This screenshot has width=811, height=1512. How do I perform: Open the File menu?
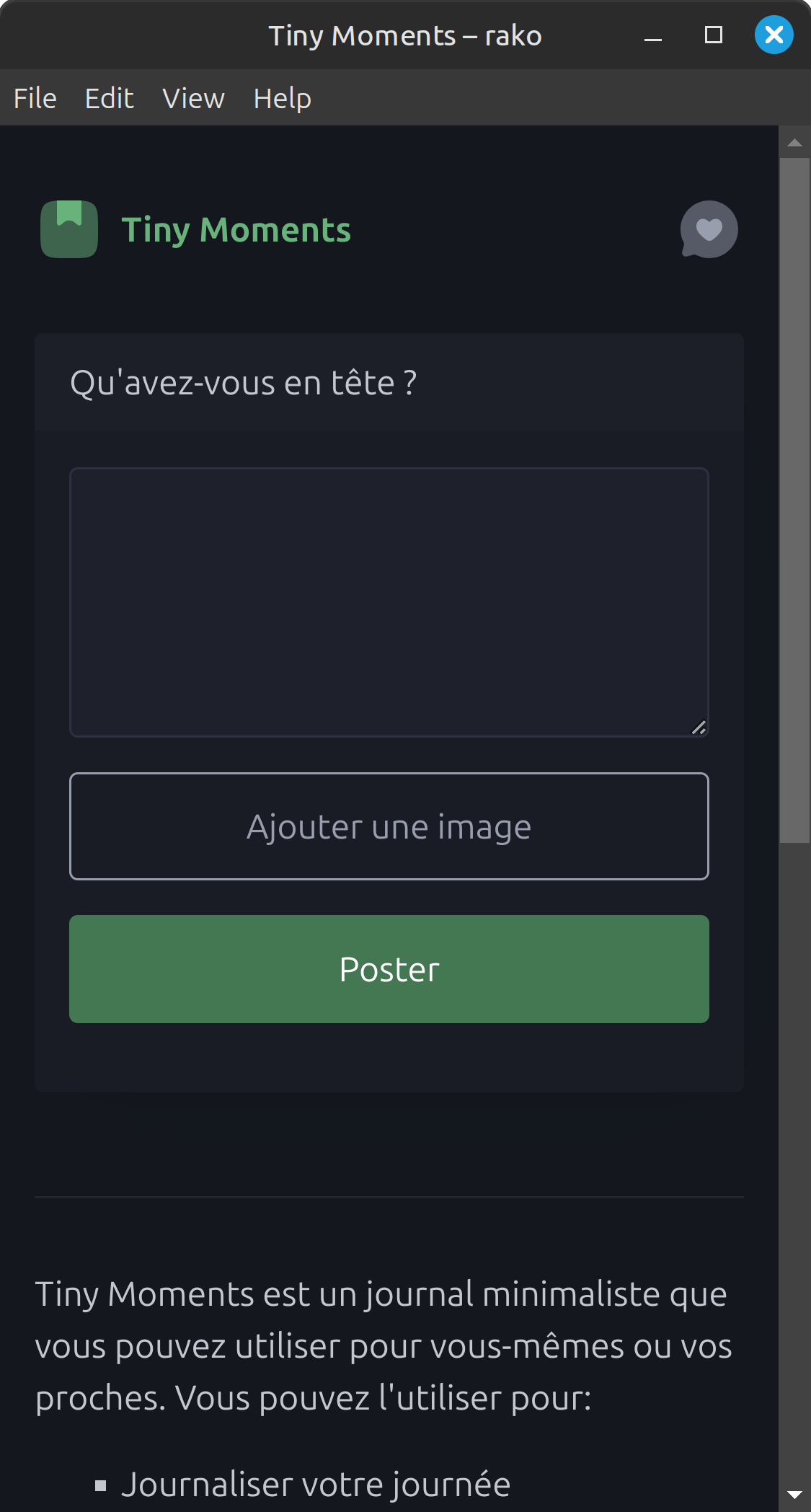tap(35, 98)
